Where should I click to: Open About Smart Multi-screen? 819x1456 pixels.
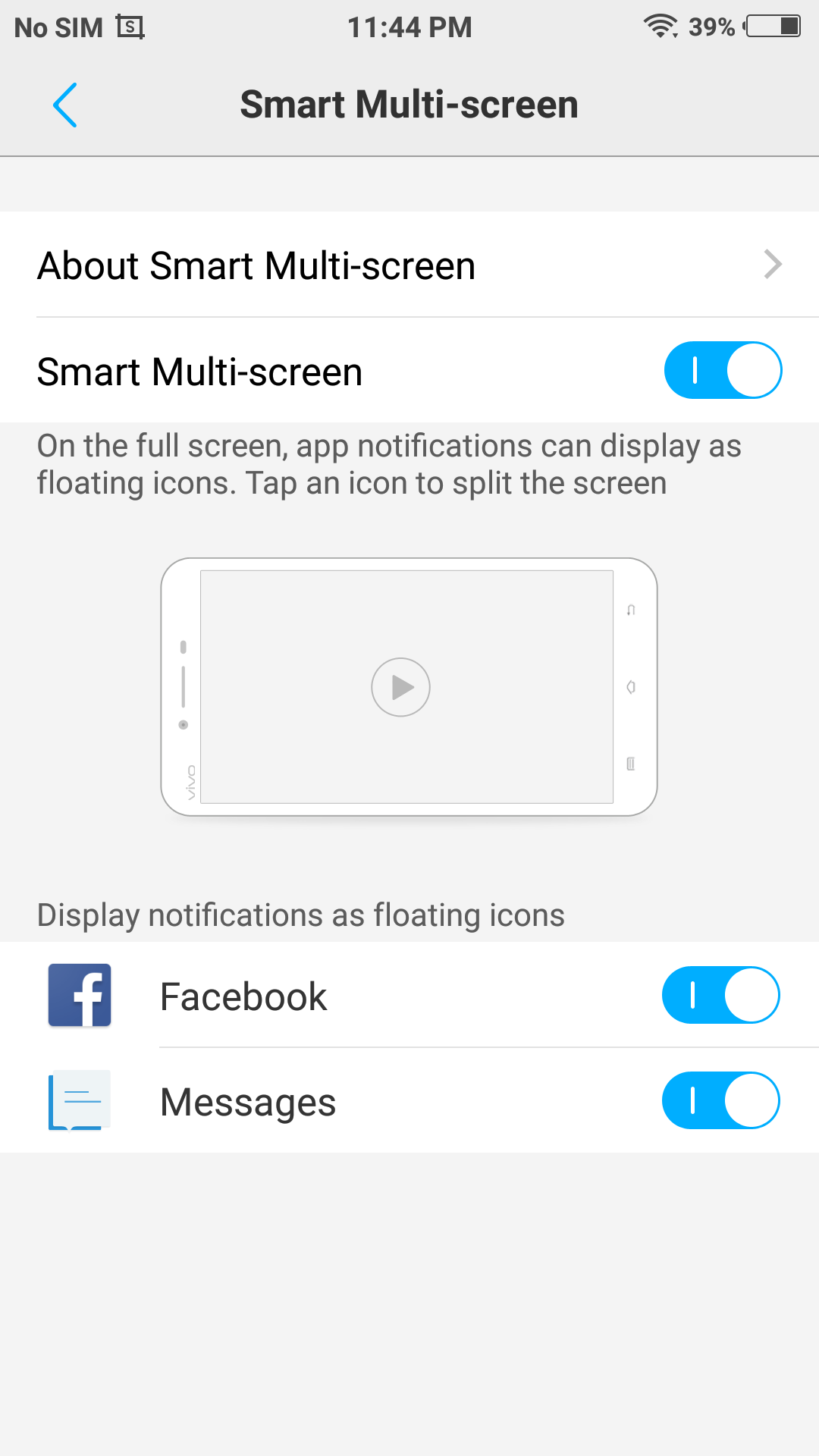pos(409,265)
